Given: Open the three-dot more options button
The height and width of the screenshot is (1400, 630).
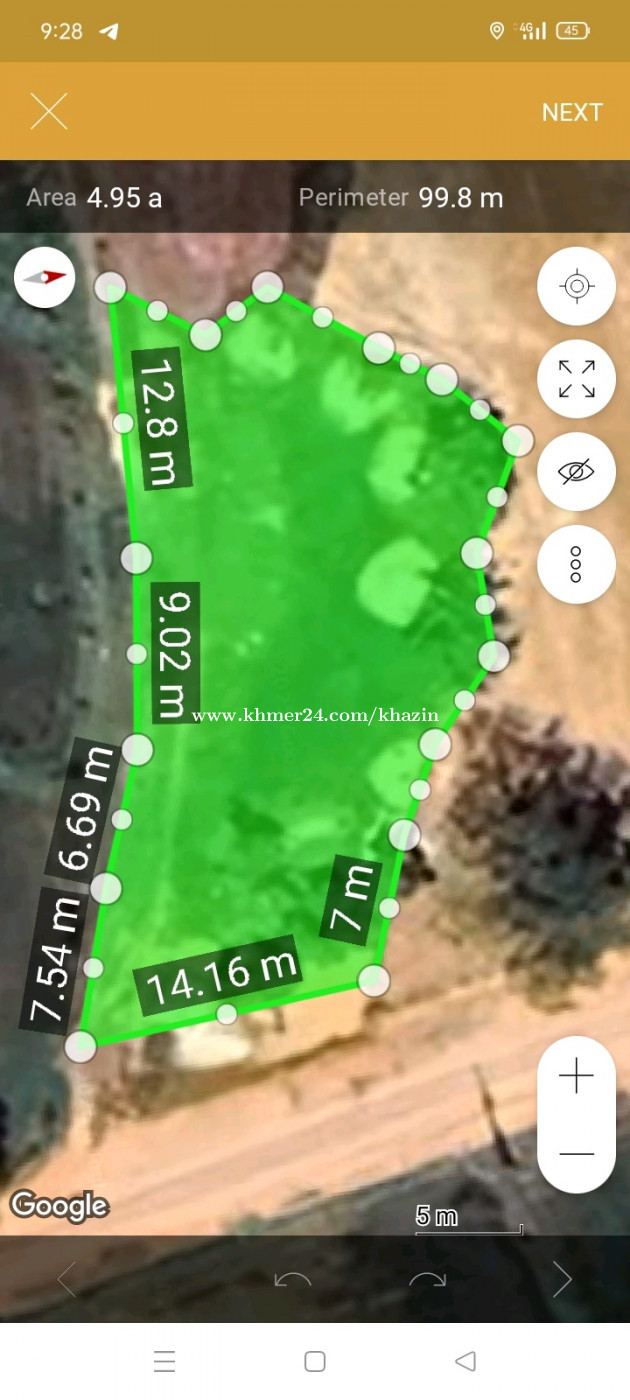Looking at the screenshot, I should pyautogui.click(x=576, y=564).
